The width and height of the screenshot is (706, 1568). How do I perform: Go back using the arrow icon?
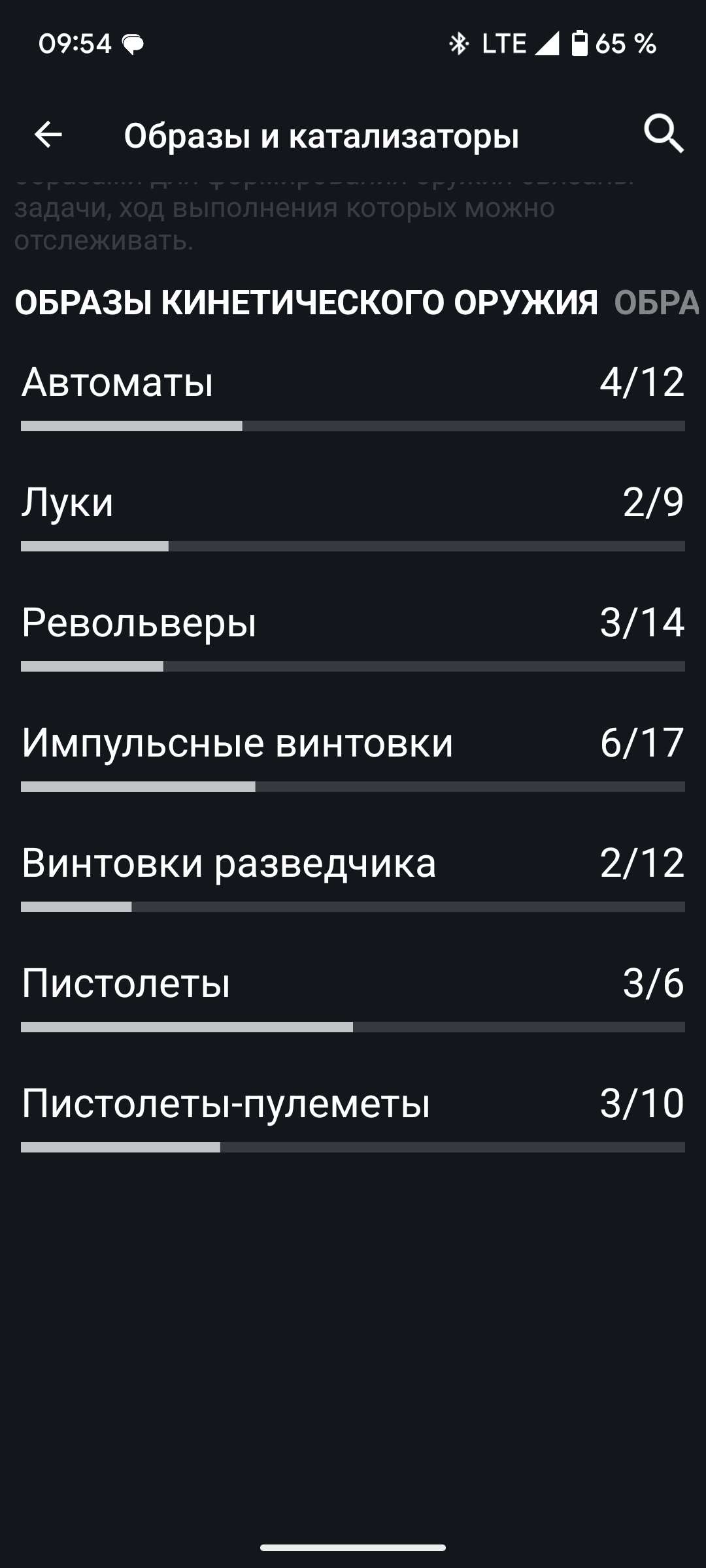point(47,135)
